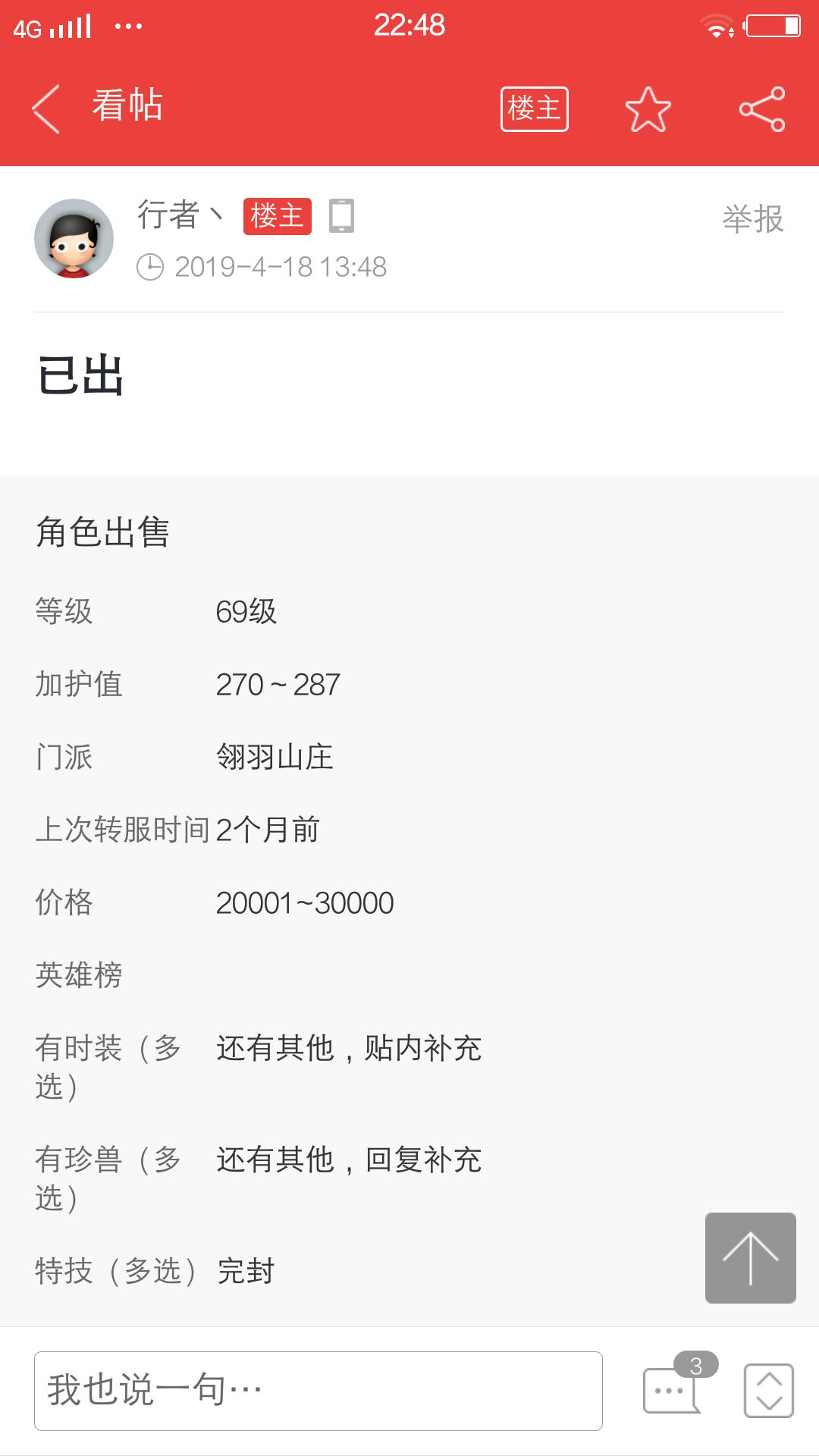Screen dimensions: 819x1456
Task: Open 行者丶 profile avatar
Action: [74, 238]
